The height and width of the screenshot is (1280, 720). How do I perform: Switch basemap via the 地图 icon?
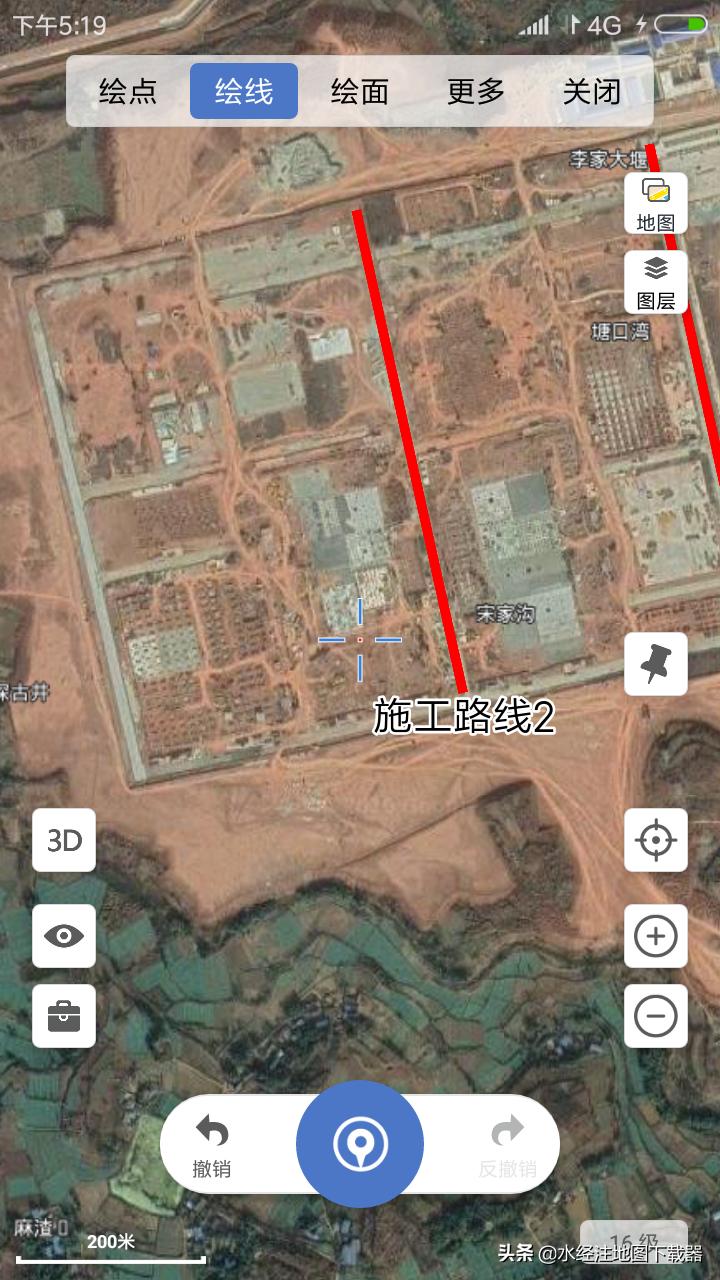coord(655,203)
